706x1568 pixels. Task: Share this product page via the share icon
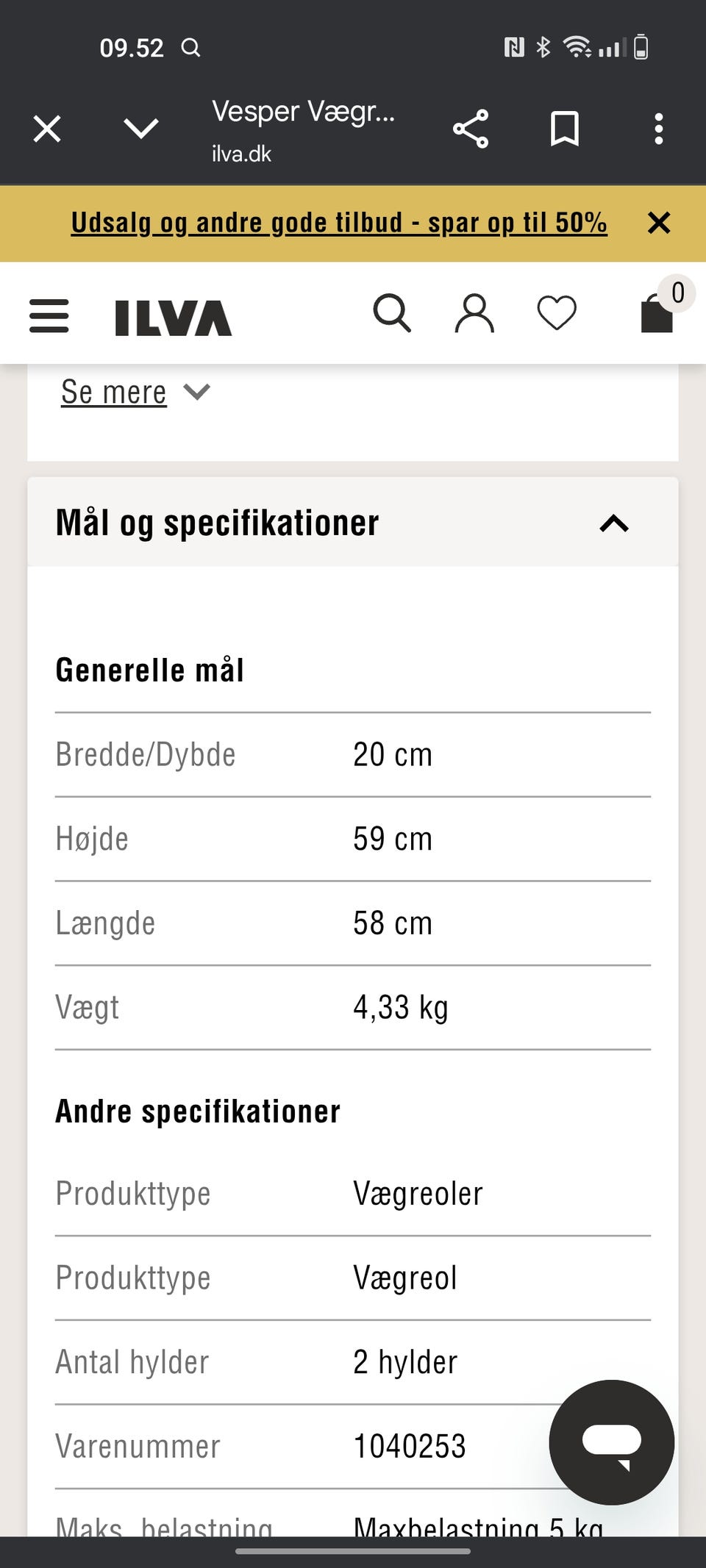click(x=471, y=128)
